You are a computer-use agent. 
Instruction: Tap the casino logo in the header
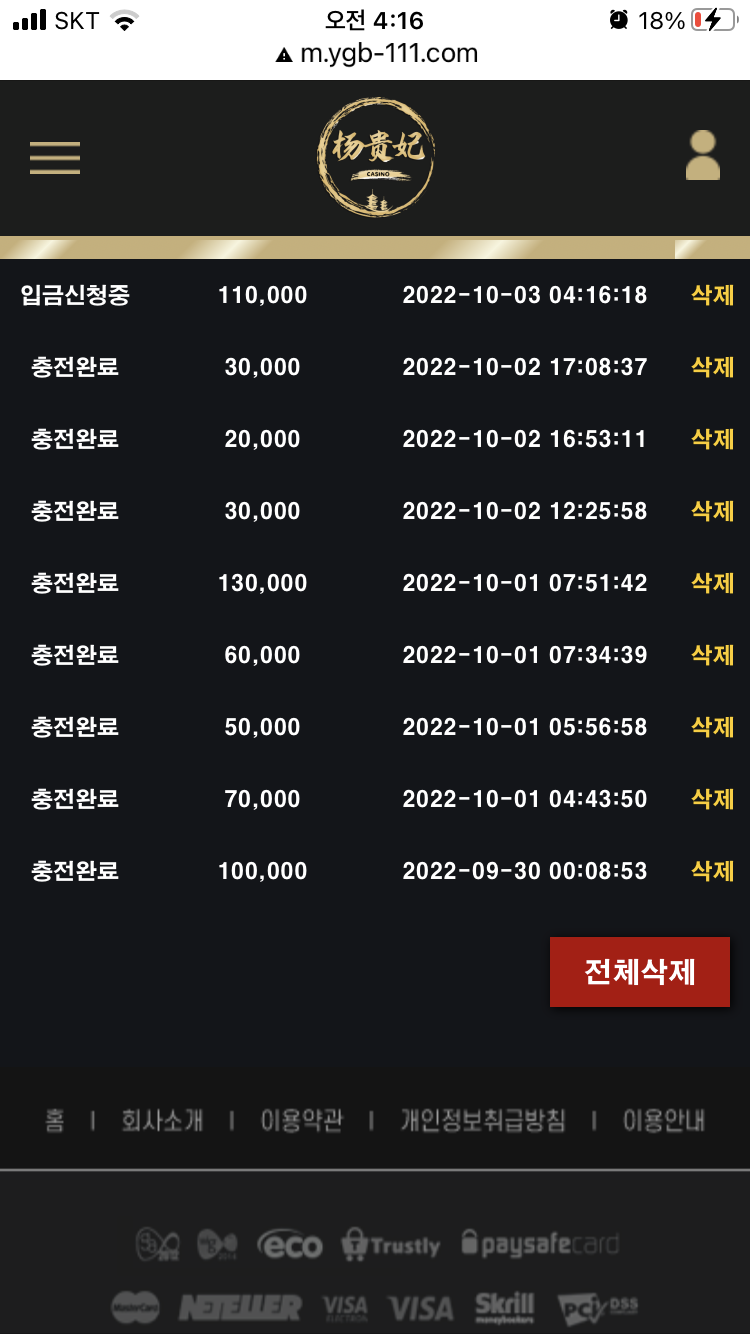[376, 158]
